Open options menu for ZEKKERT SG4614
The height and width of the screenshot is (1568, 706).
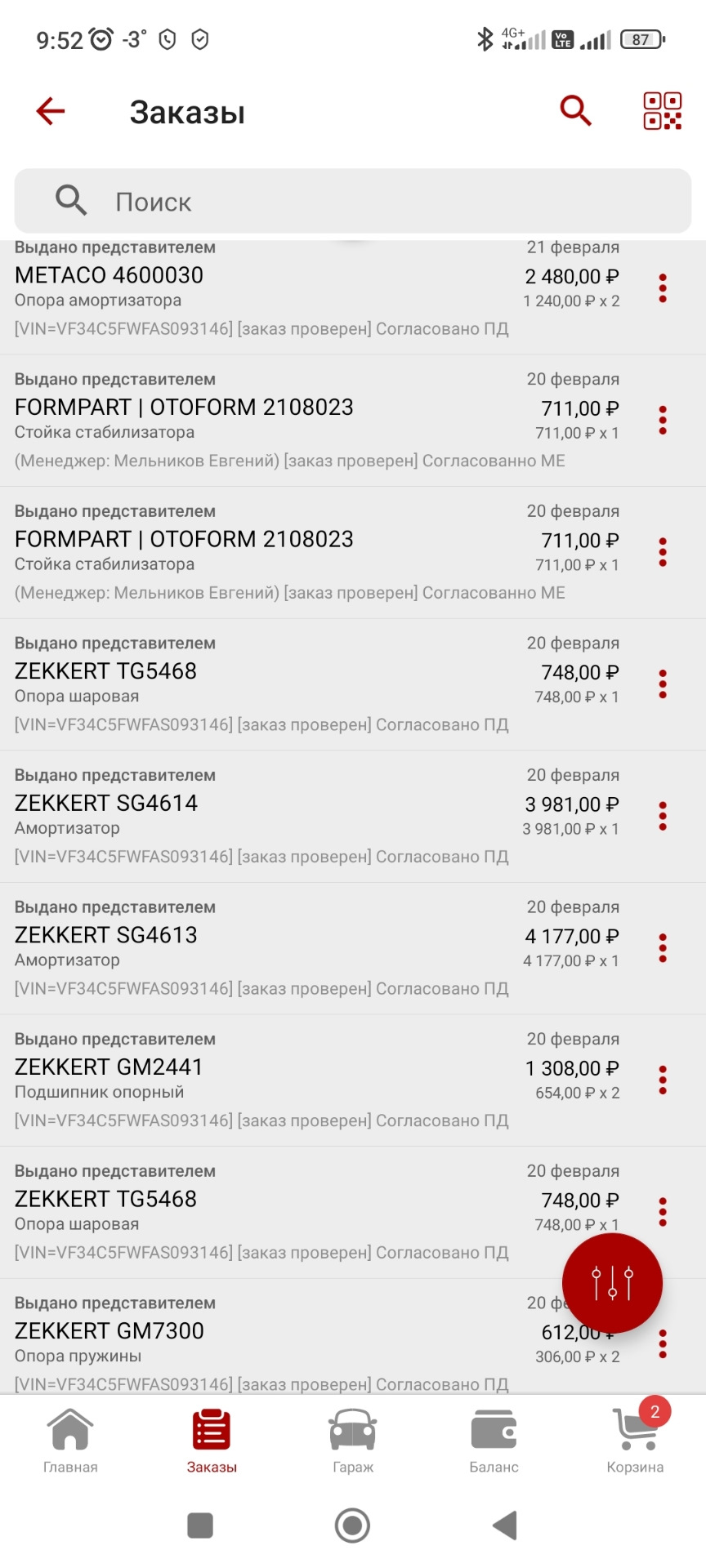click(x=663, y=816)
